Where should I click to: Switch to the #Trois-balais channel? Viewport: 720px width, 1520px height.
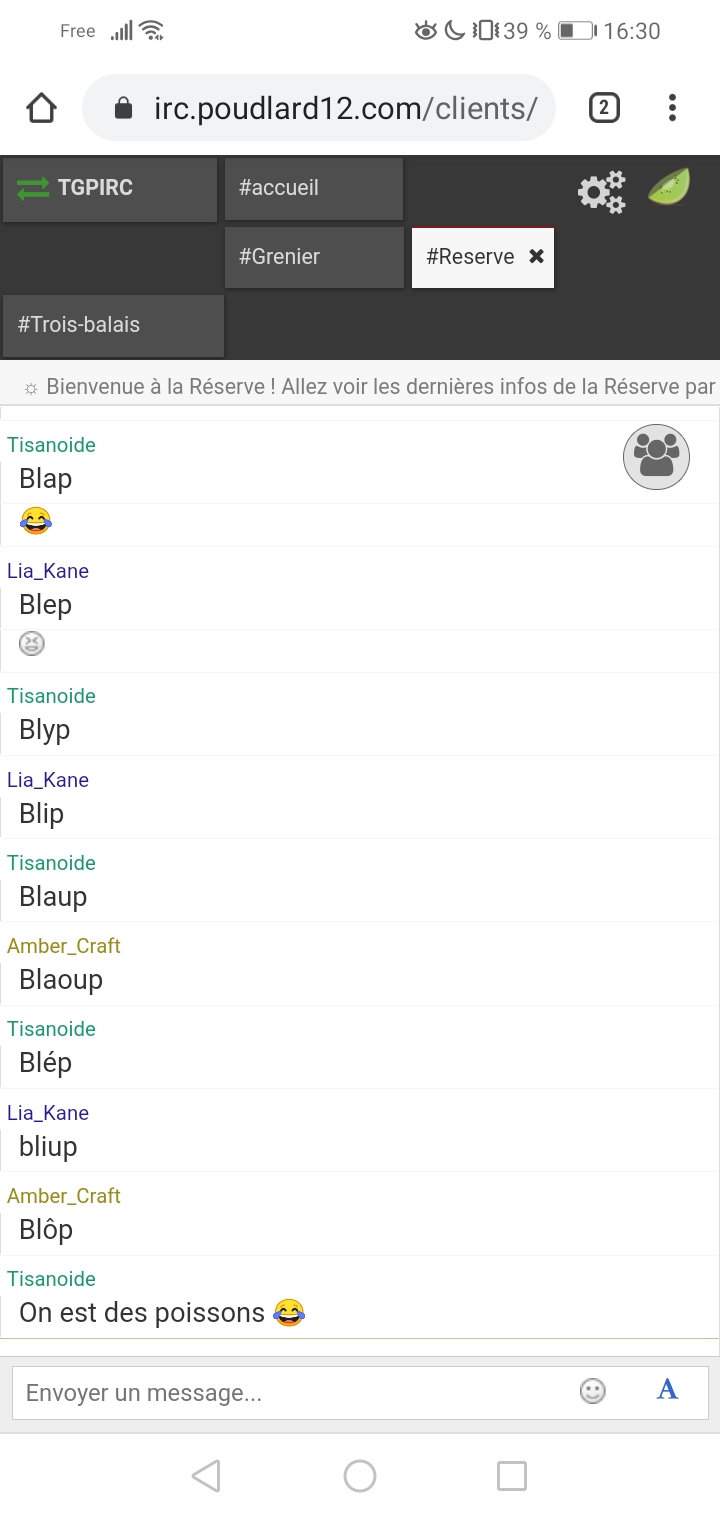point(113,325)
